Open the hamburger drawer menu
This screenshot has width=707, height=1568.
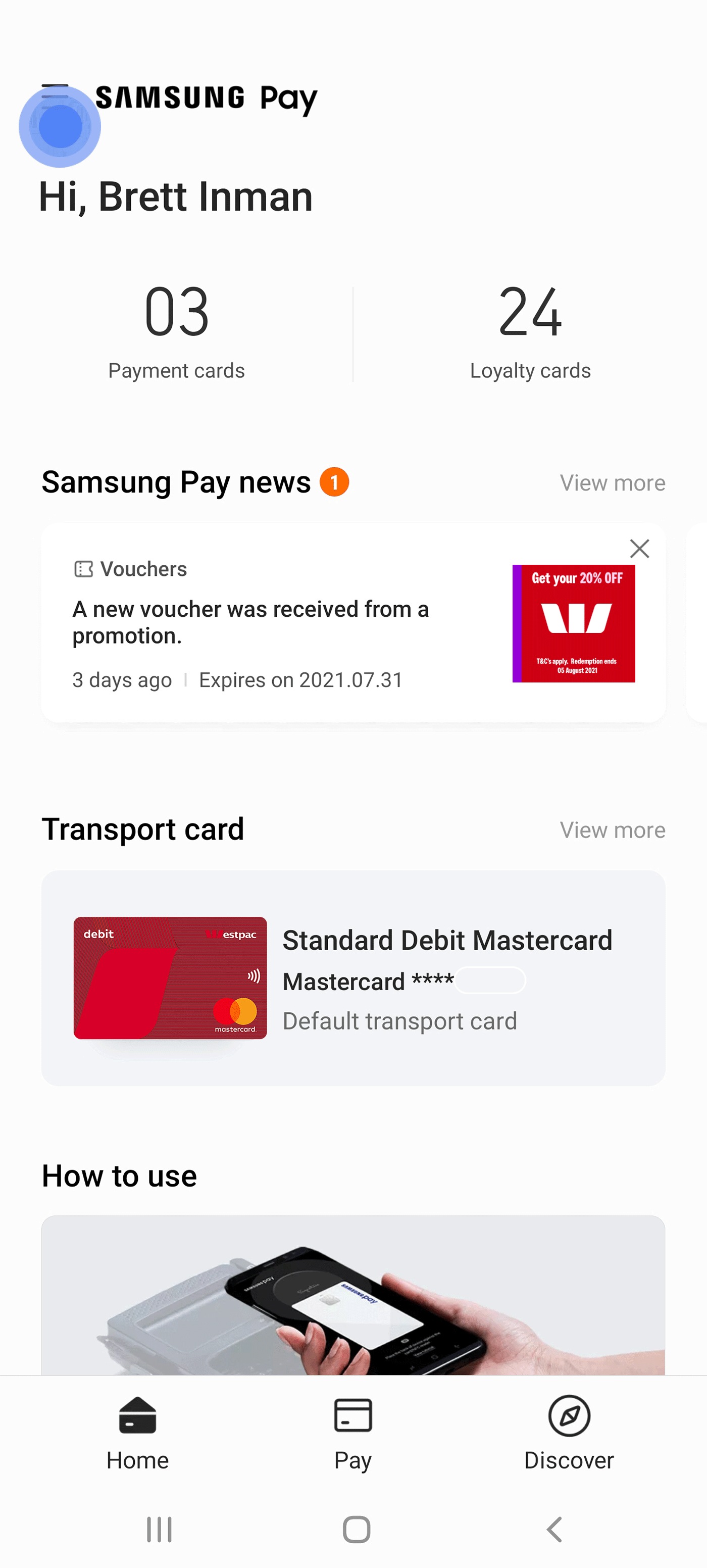click(56, 97)
